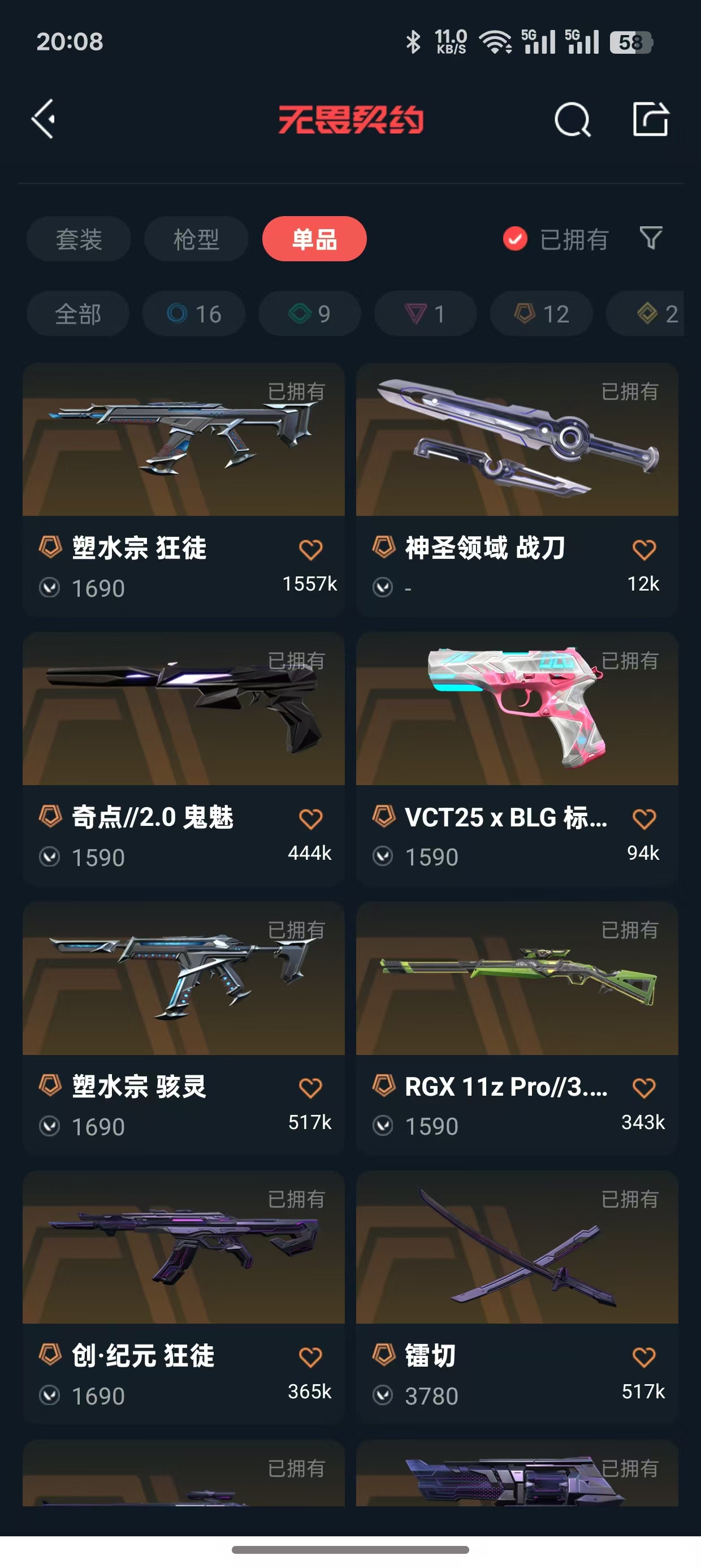Select the 单品 tab
This screenshot has height=1568, width=701.
314,239
